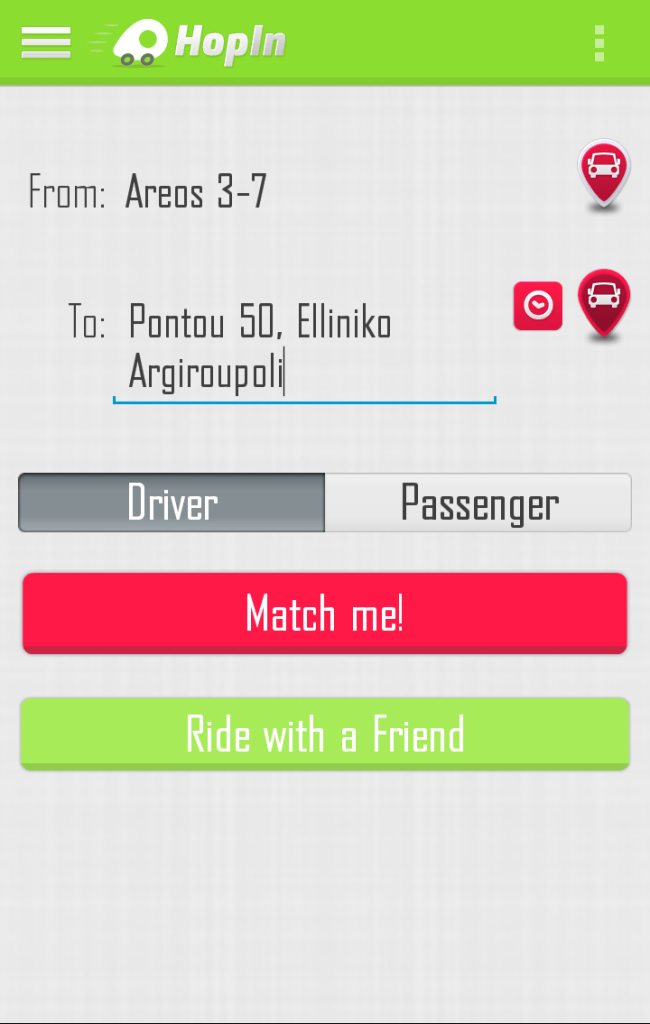Screen dimensions: 650x1024
Task: Tap the Match me! button
Action: coord(325,613)
